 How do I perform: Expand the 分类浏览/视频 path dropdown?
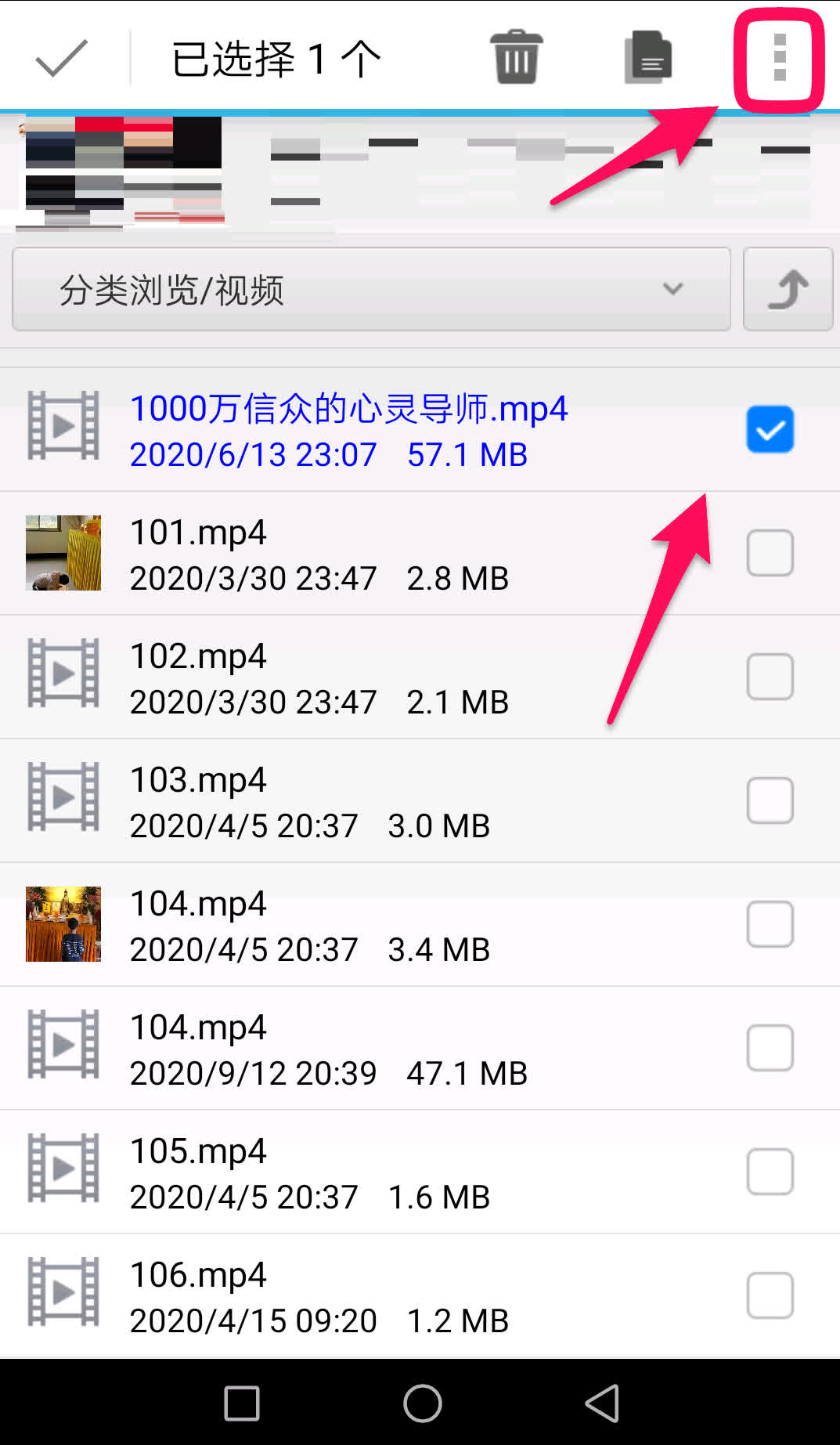coord(371,290)
